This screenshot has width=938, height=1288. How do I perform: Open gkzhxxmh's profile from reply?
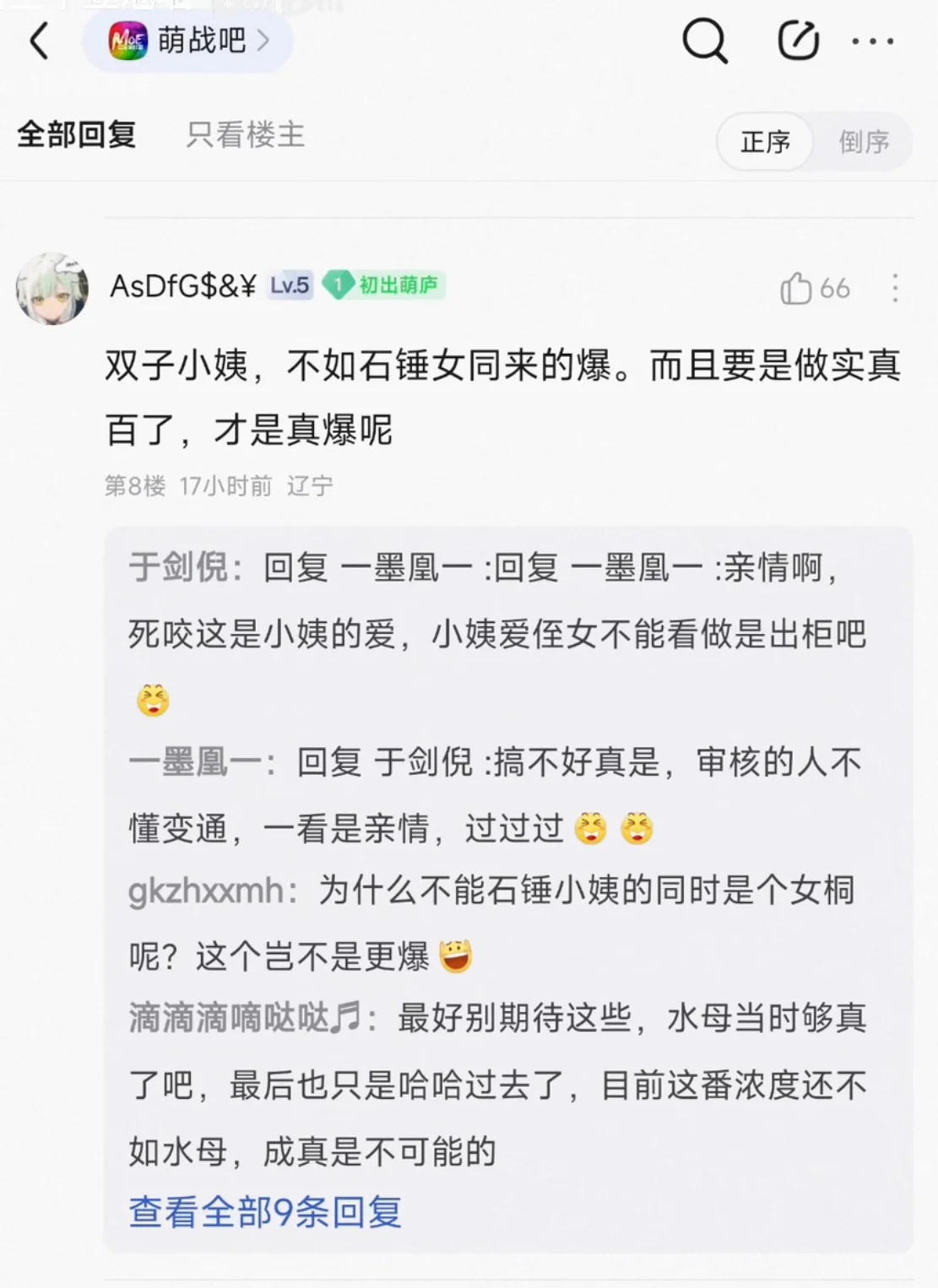[205, 890]
